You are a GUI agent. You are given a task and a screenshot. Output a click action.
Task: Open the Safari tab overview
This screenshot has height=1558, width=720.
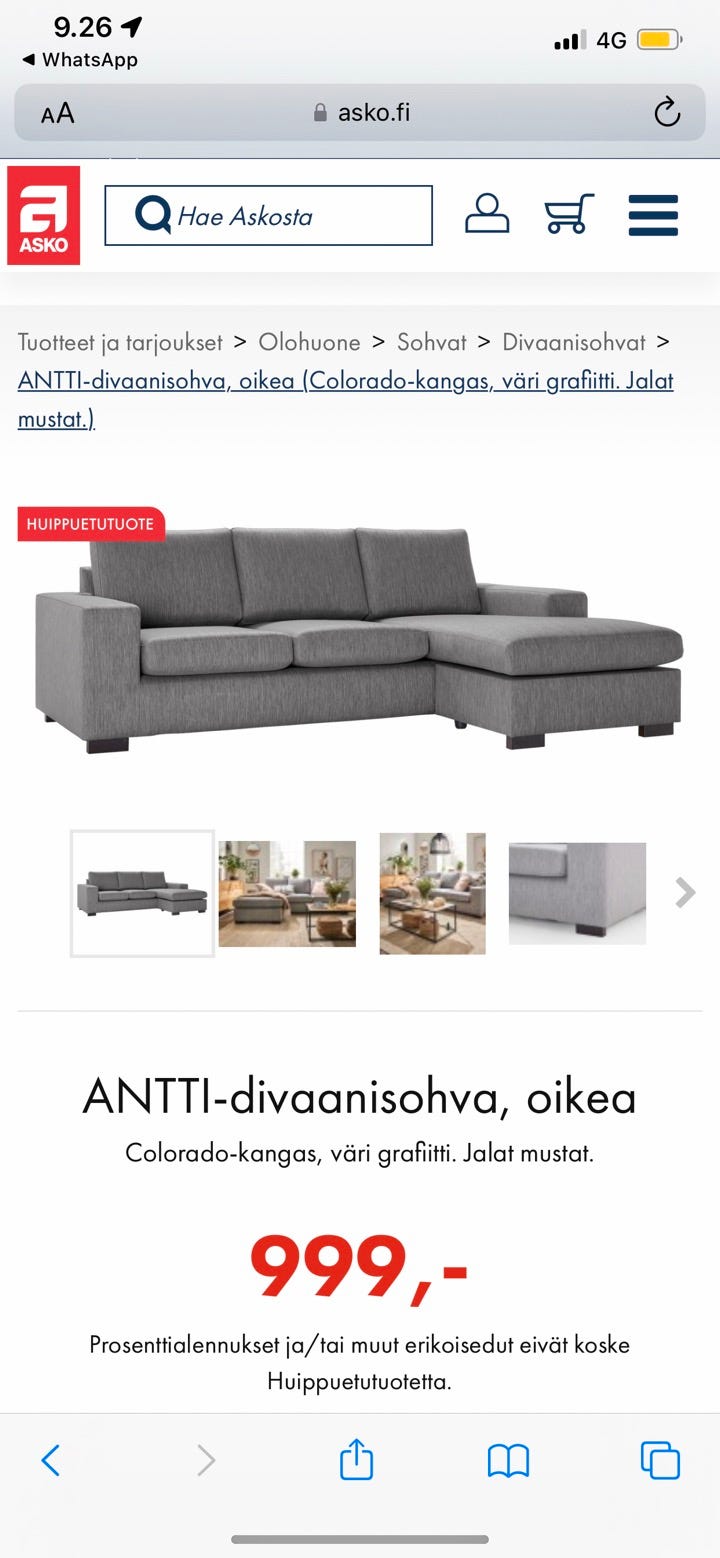(660, 1460)
